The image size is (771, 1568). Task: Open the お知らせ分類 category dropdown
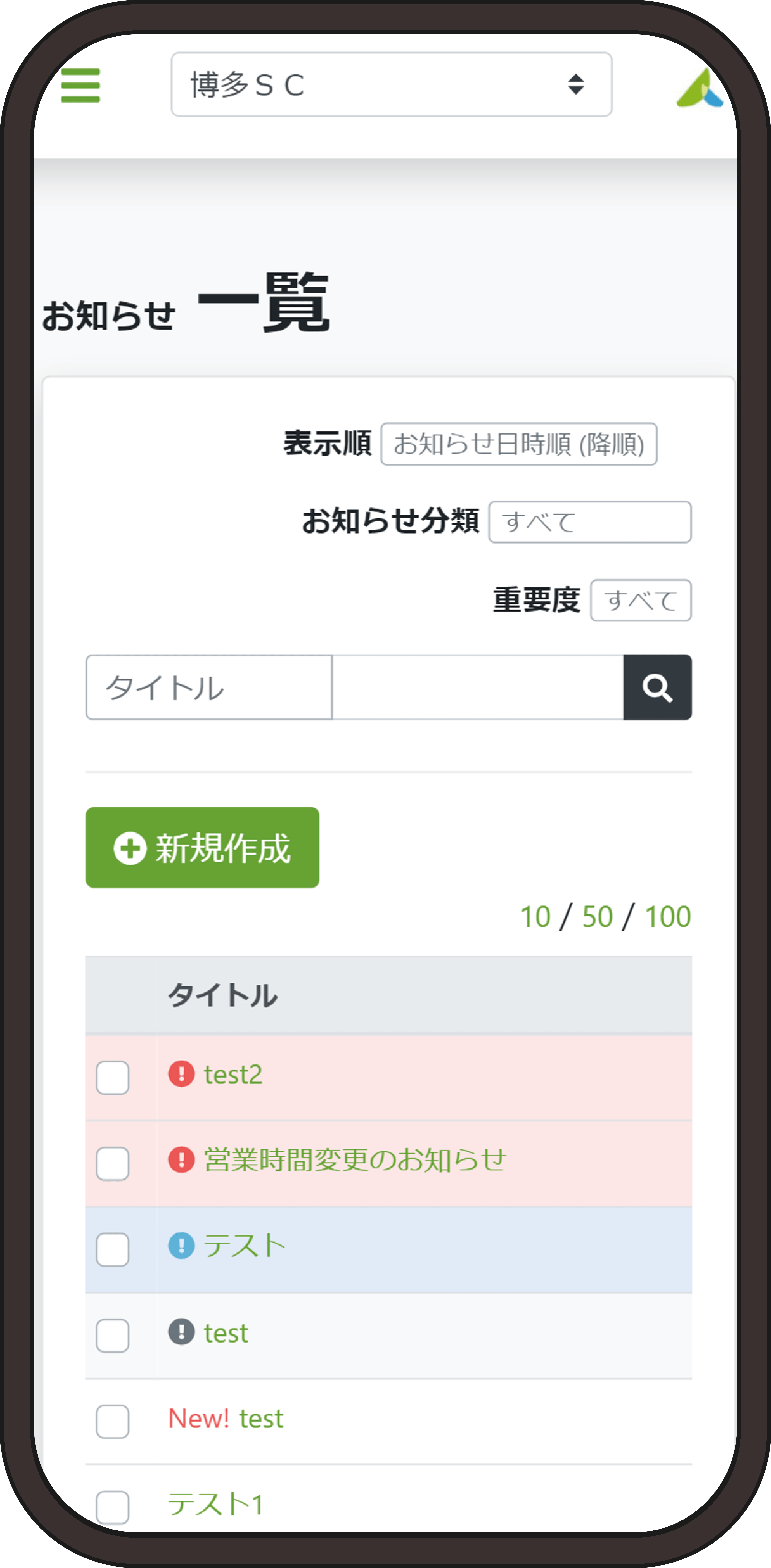[x=589, y=522]
